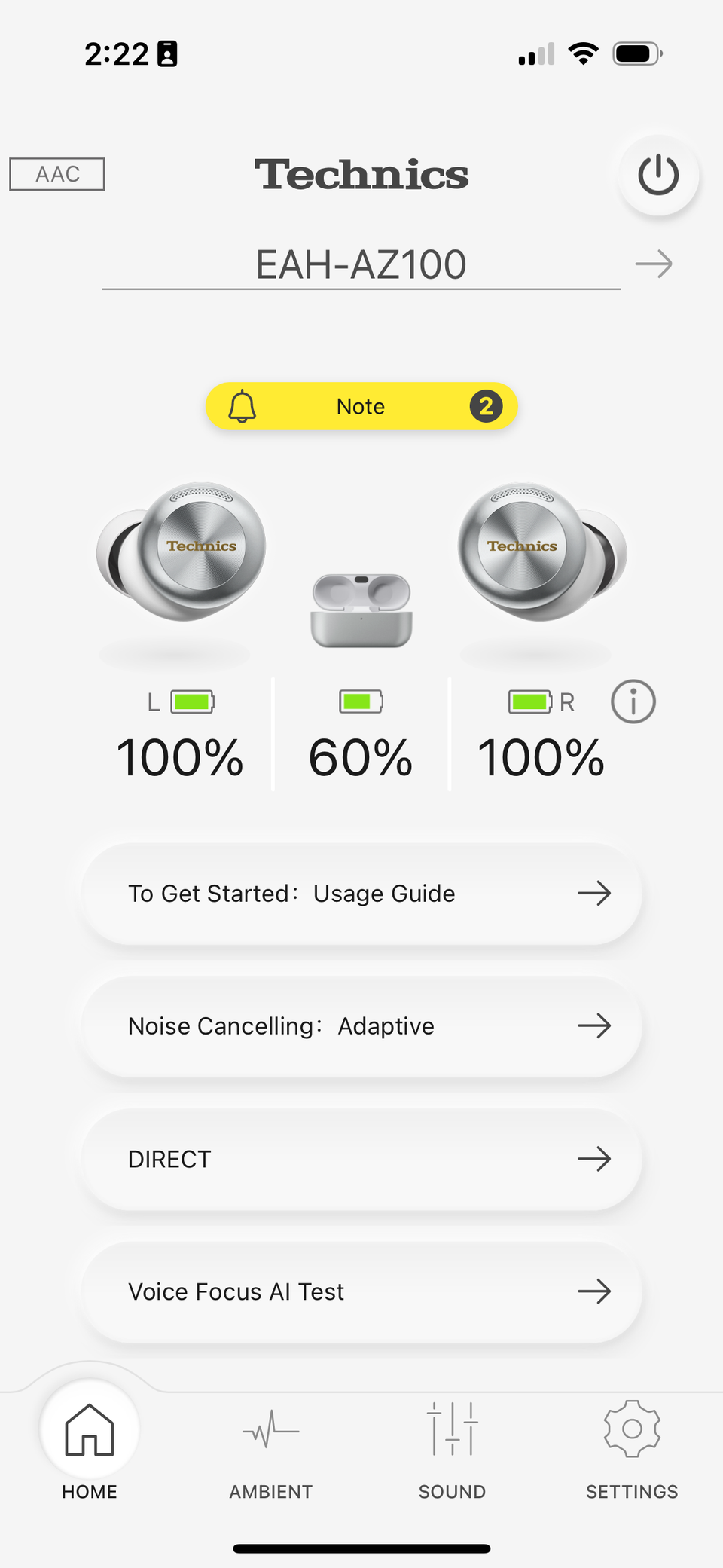Open the yellow Note notifications banner
The width and height of the screenshot is (723, 1568).
click(361, 406)
